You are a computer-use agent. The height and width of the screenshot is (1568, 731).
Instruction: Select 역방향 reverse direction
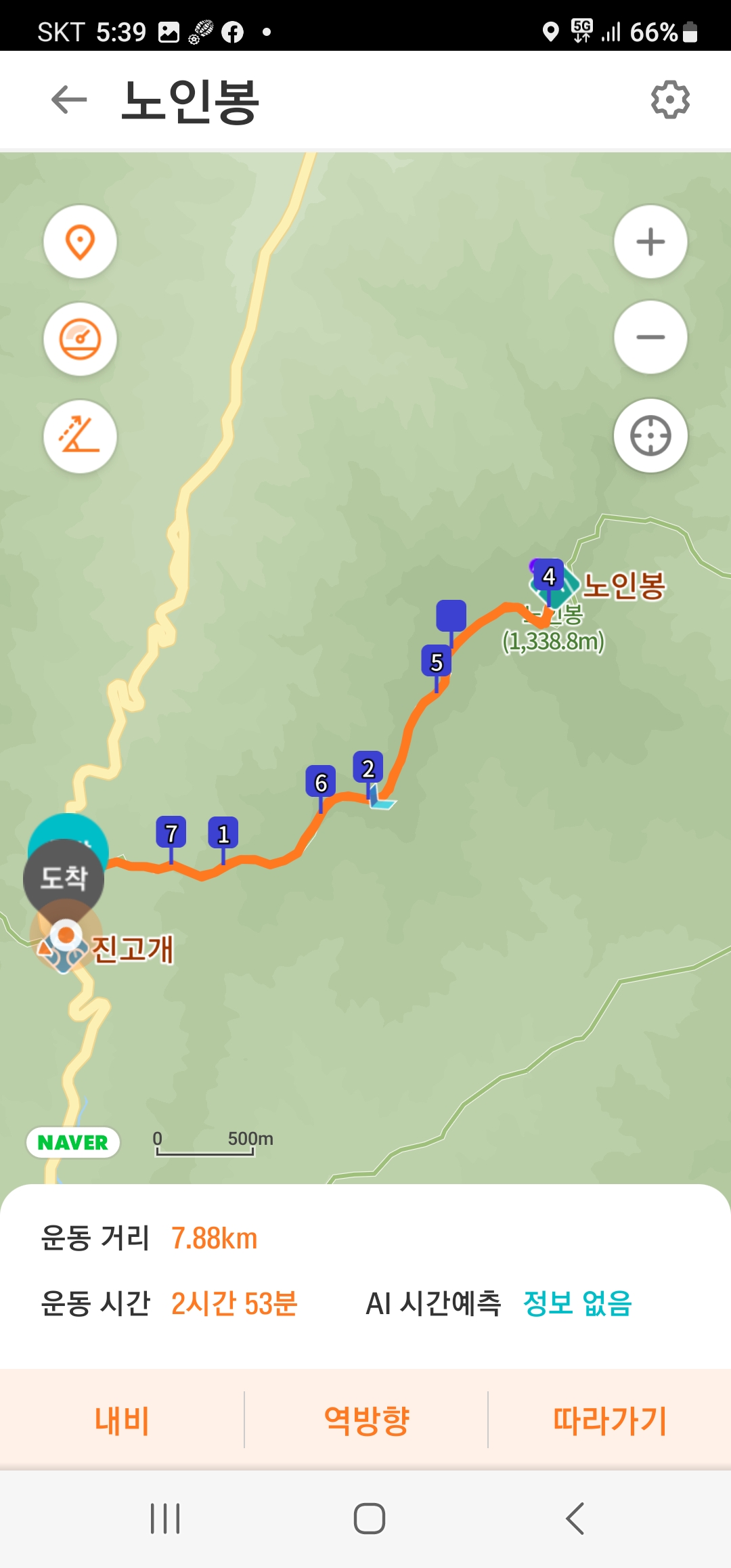[366, 1420]
